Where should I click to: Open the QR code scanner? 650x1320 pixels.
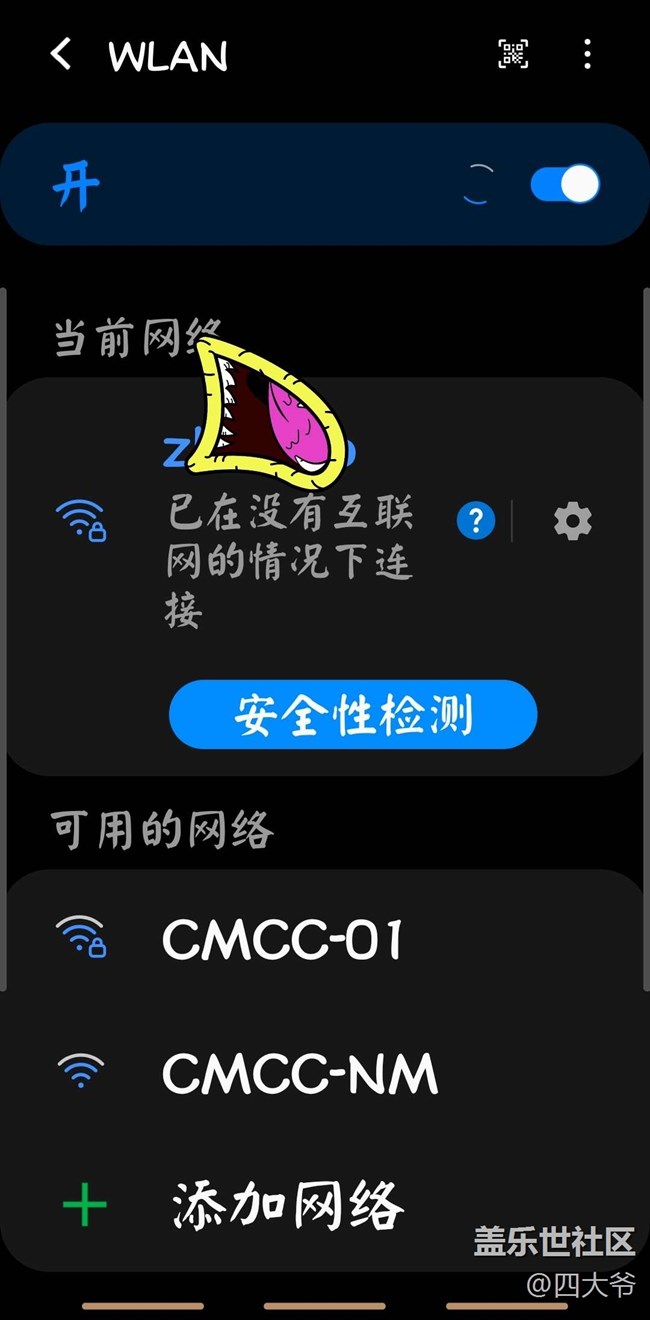click(x=513, y=54)
